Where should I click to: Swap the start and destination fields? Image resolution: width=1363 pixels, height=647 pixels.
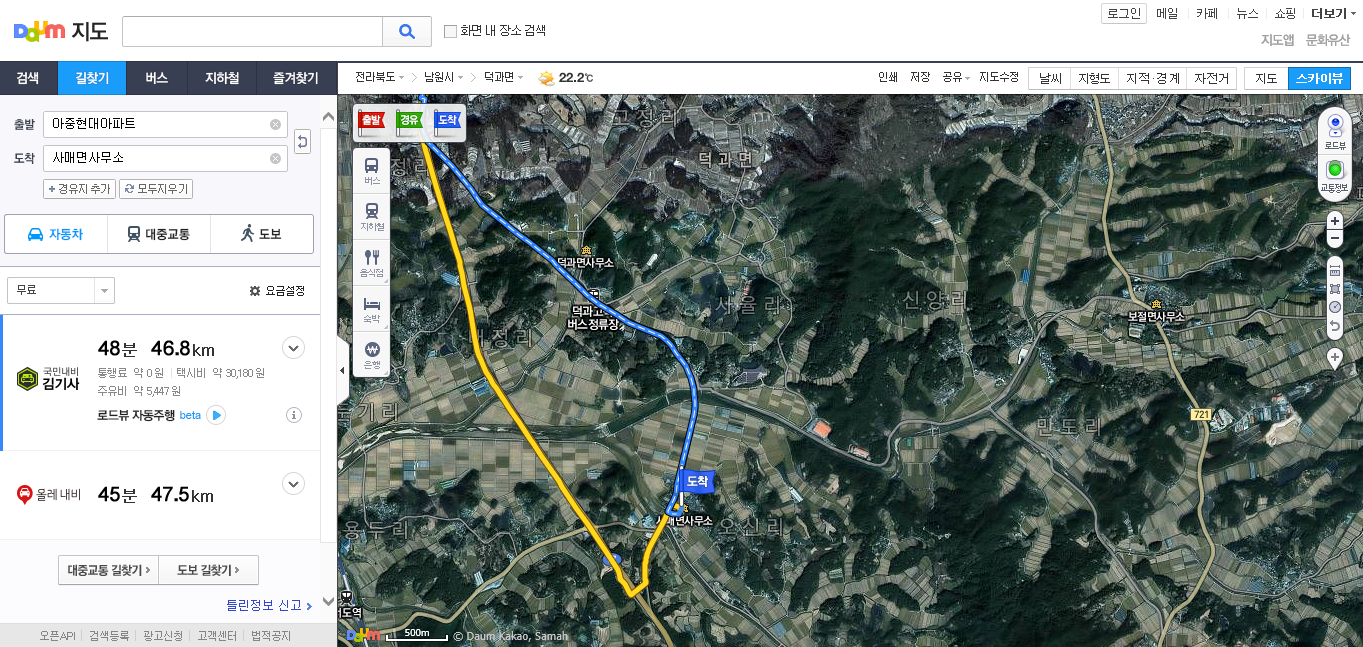click(x=302, y=141)
